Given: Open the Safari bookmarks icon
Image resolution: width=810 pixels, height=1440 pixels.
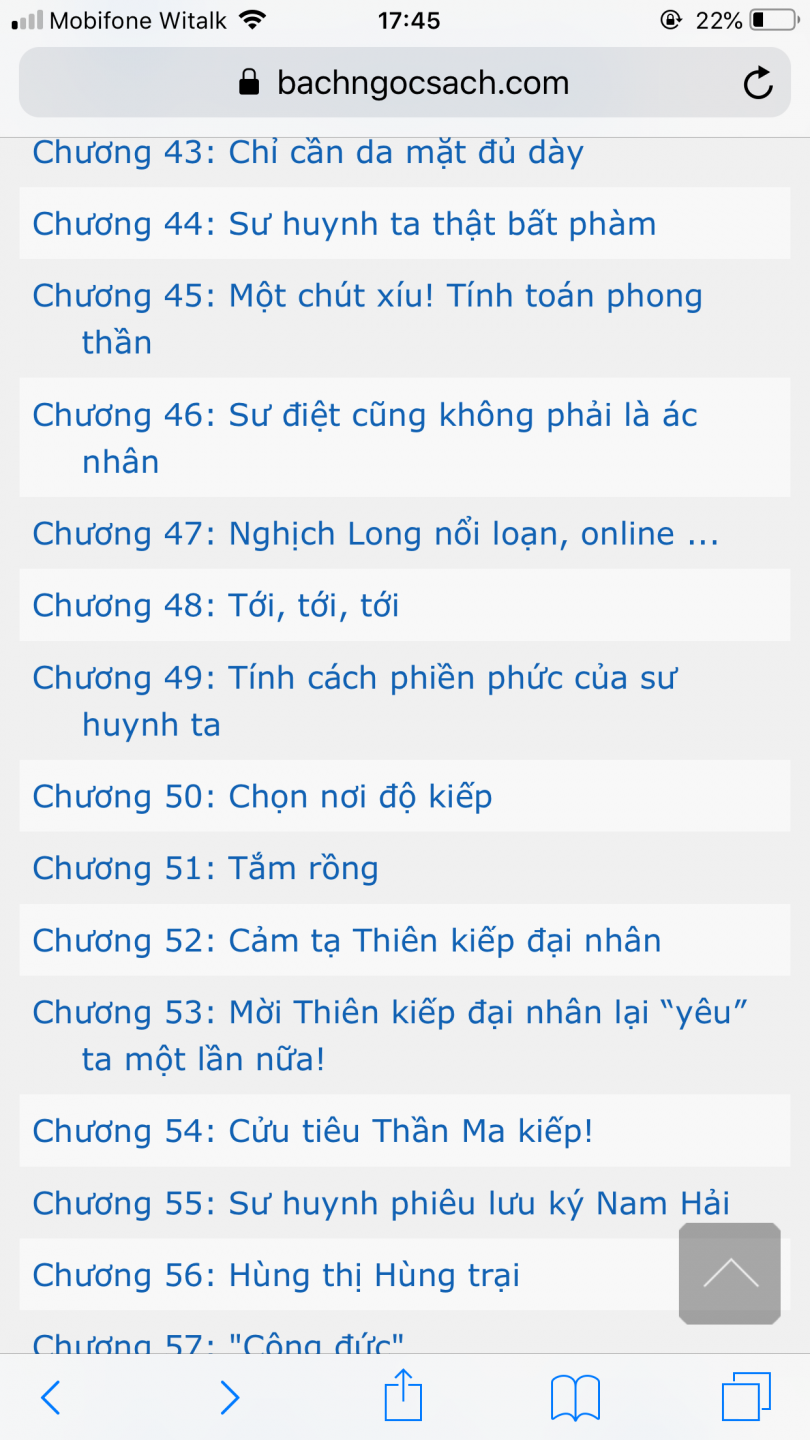Looking at the screenshot, I should coord(576,1397).
